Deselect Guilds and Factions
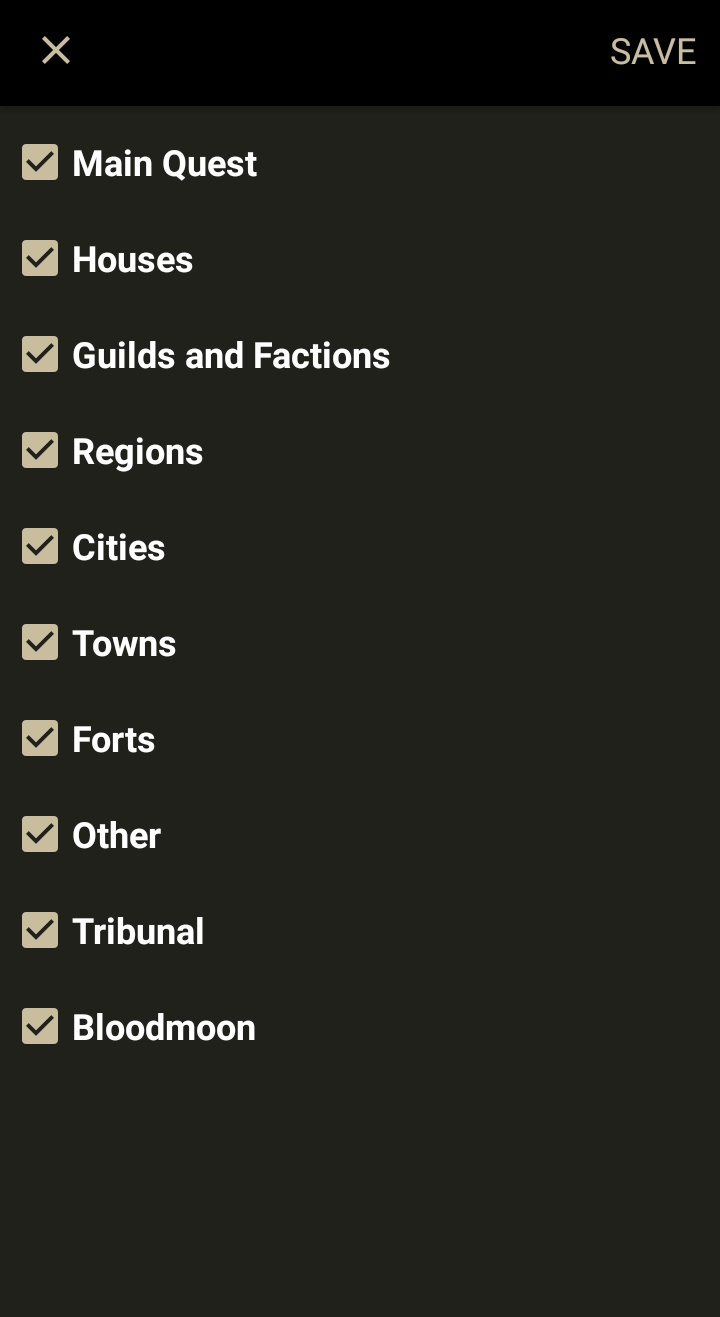 tap(40, 354)
